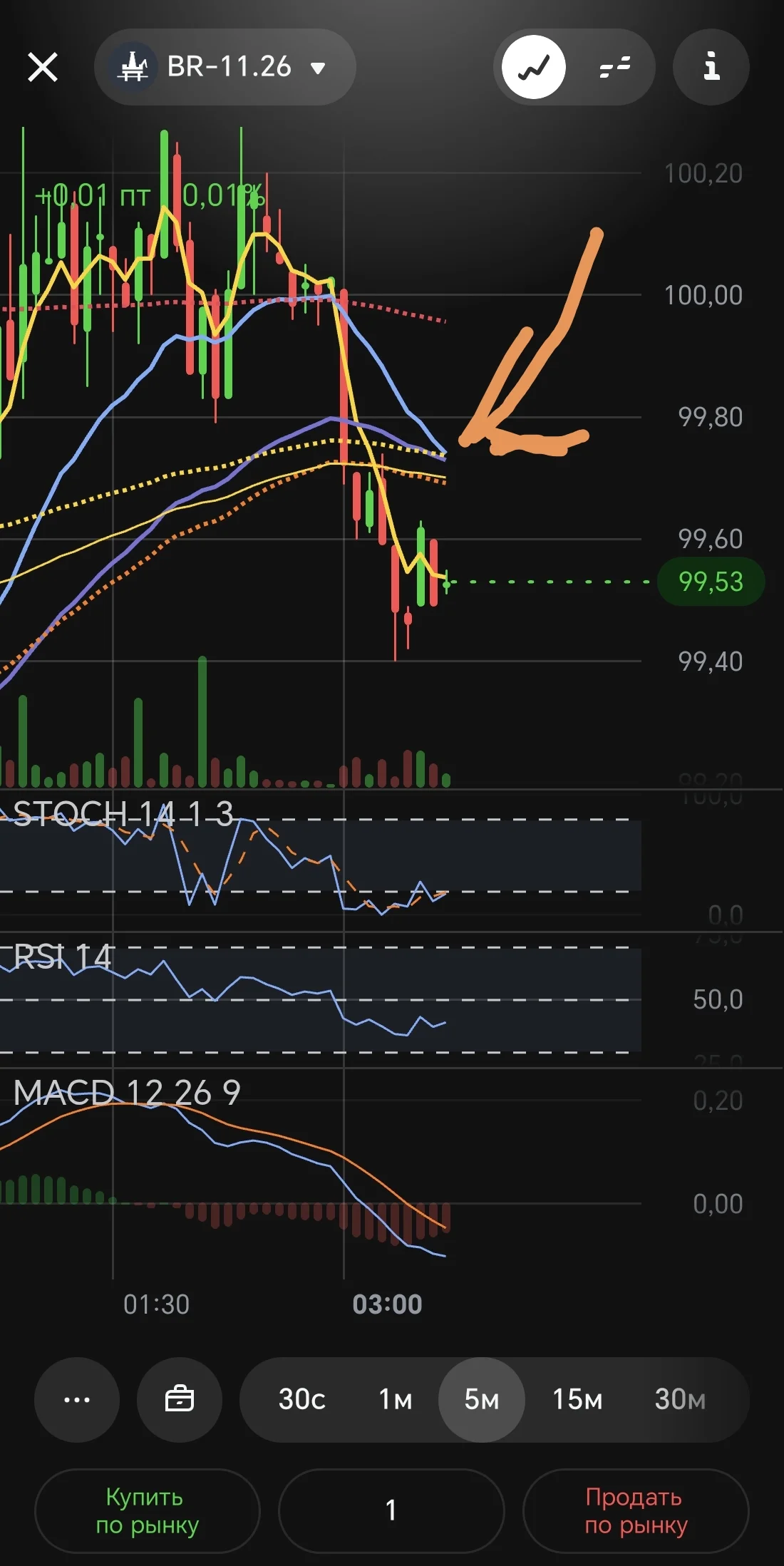Select the line chart mode icon

(534, 67)
